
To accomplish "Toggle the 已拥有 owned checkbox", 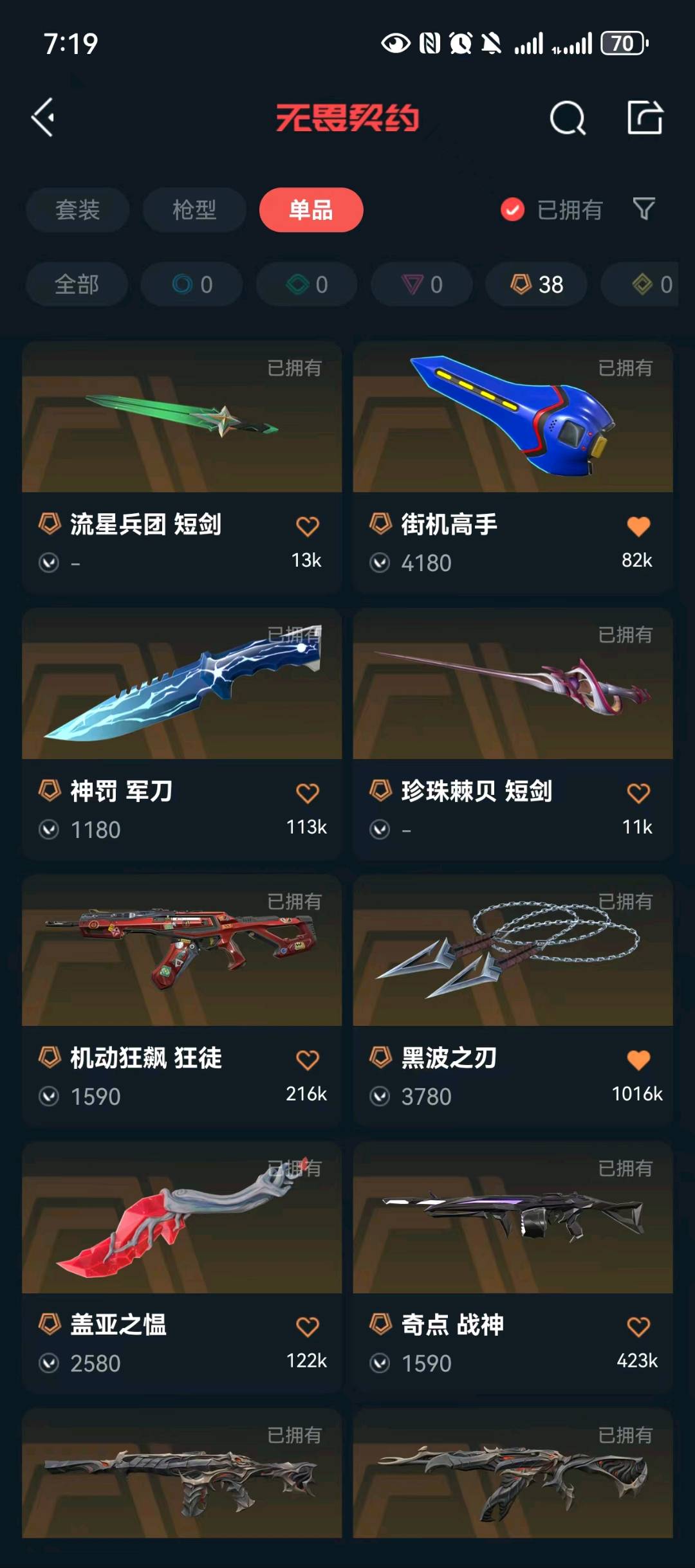I will coord(513,210).
